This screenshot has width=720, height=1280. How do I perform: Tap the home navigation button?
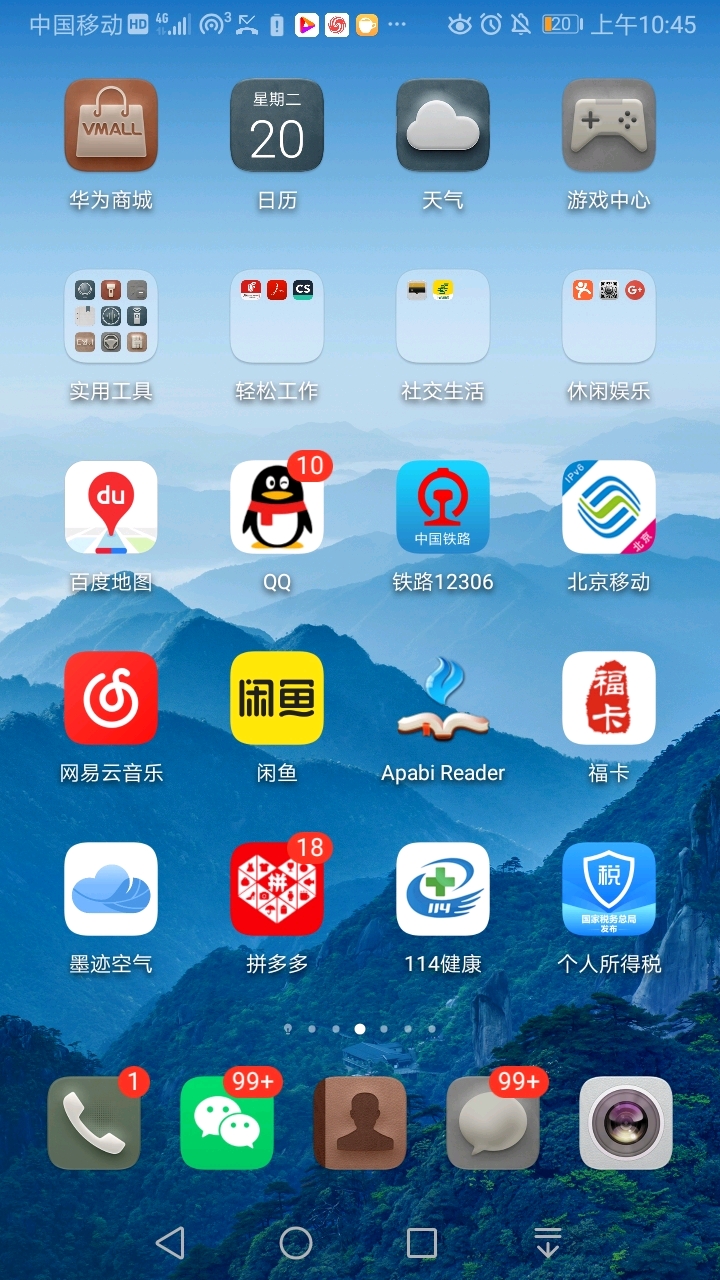coord(296,1243)
